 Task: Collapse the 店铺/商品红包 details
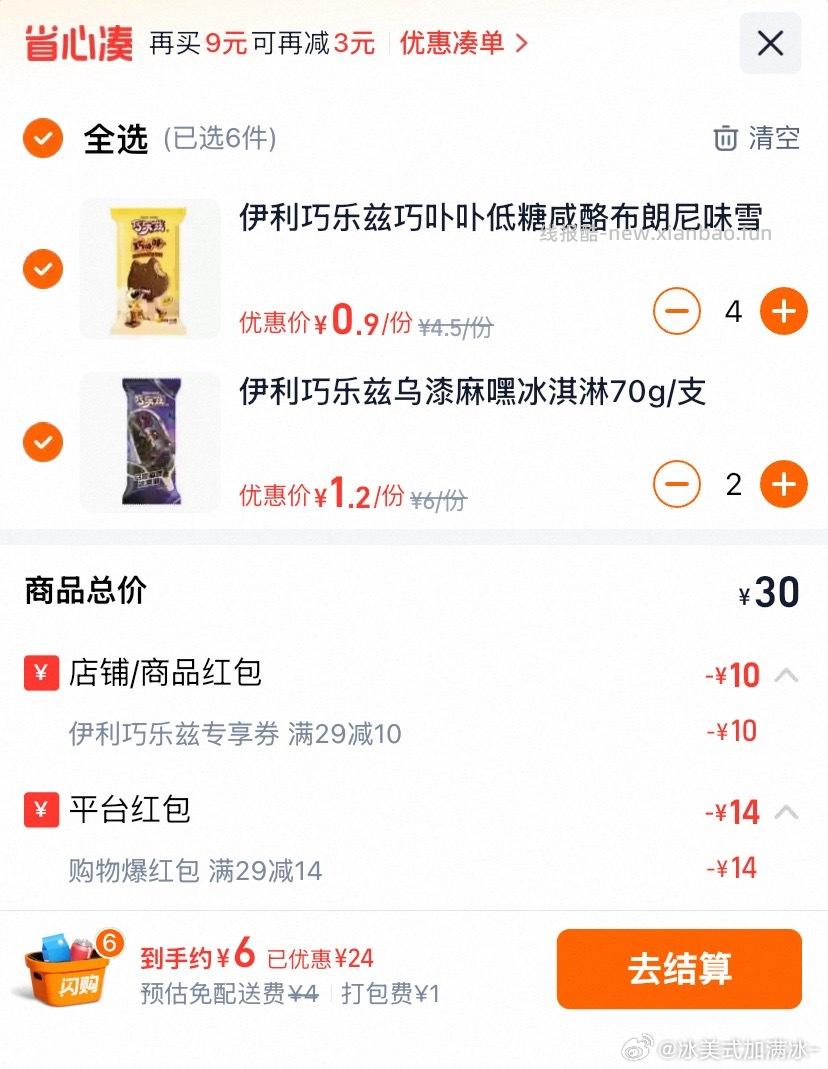[x=787, y=675]
